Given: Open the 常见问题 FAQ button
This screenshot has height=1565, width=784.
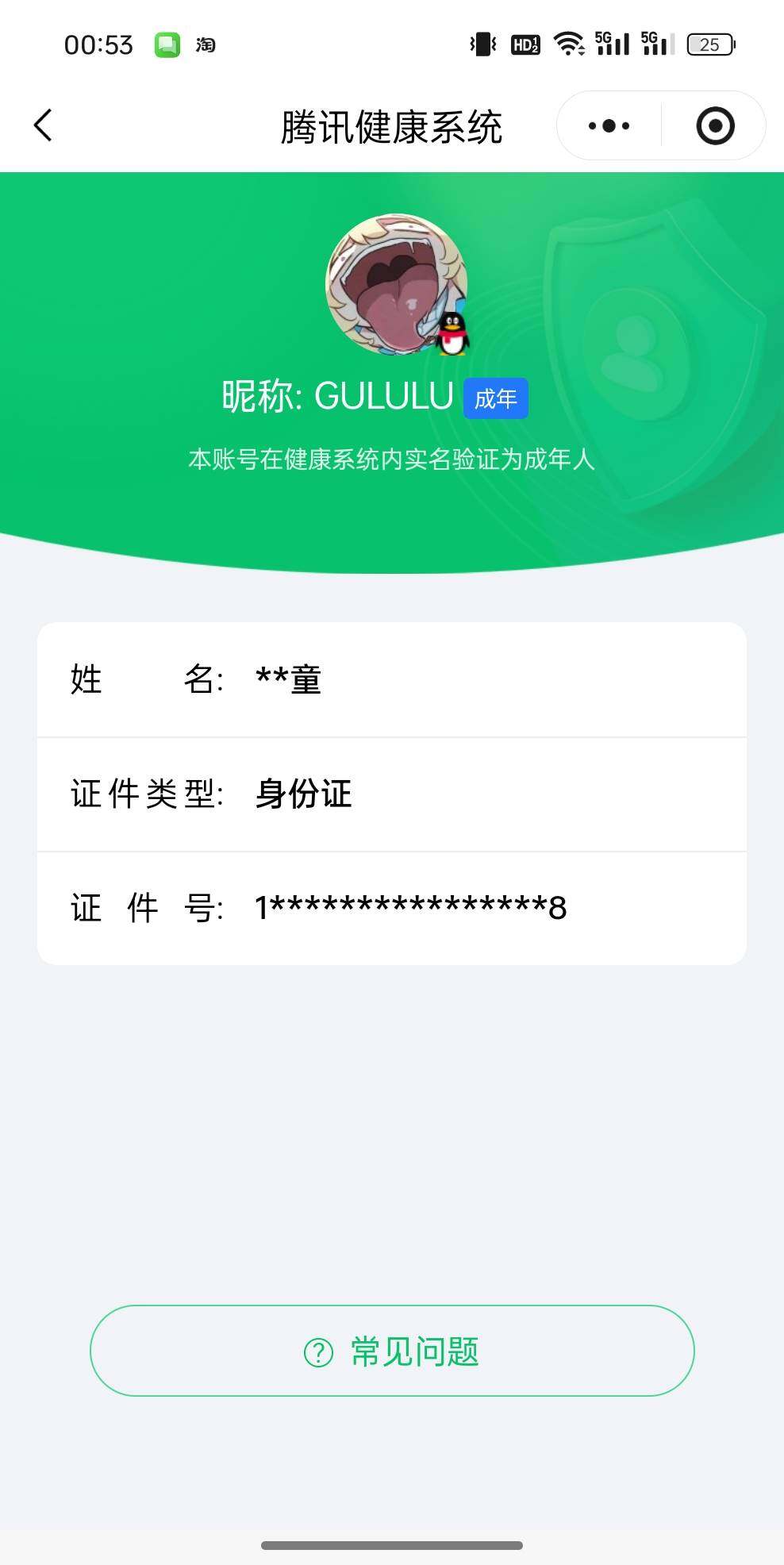Looking at the screenshot, I should 392,1348.
